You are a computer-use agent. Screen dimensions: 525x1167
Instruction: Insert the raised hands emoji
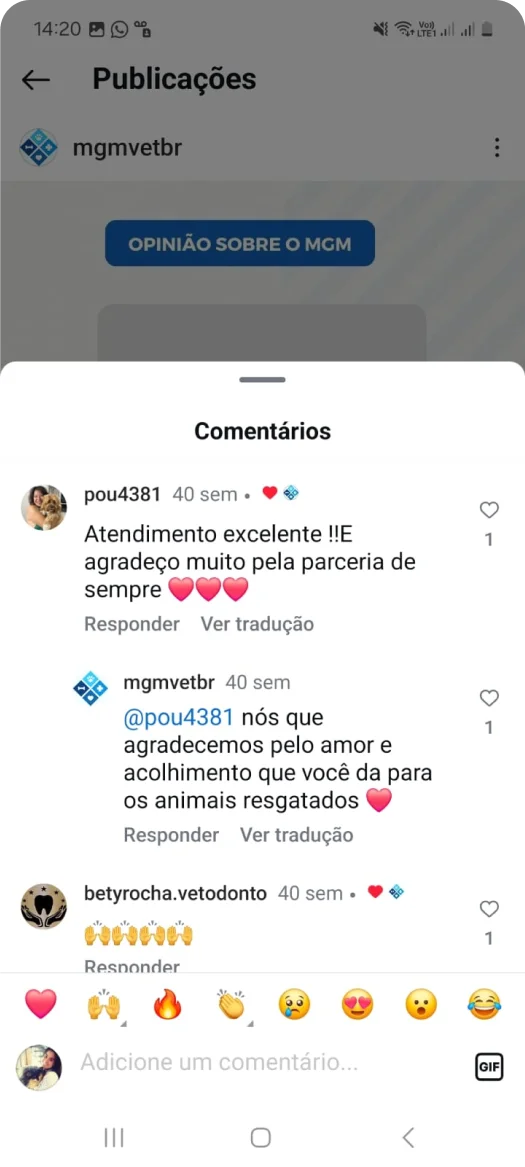pos(104,1004)
